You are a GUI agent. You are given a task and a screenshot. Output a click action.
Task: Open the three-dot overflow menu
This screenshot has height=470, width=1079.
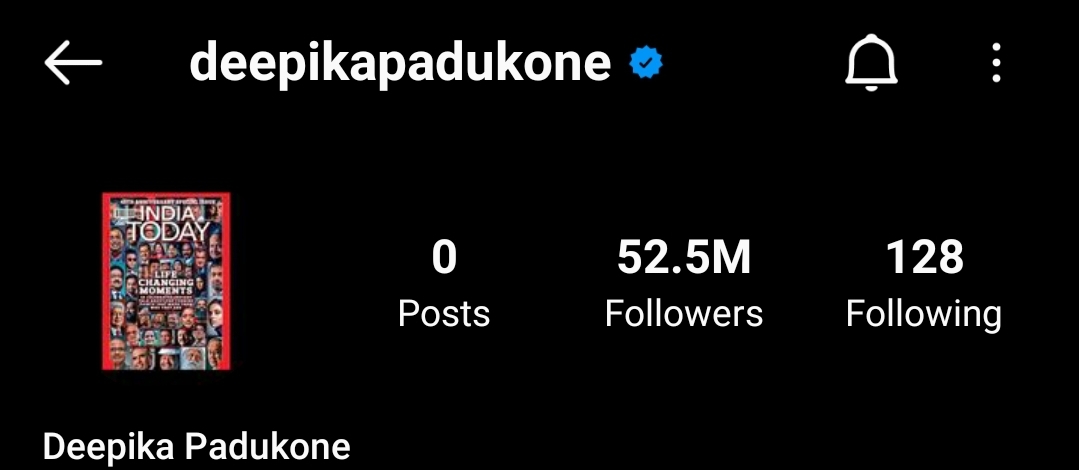point(996,64)
